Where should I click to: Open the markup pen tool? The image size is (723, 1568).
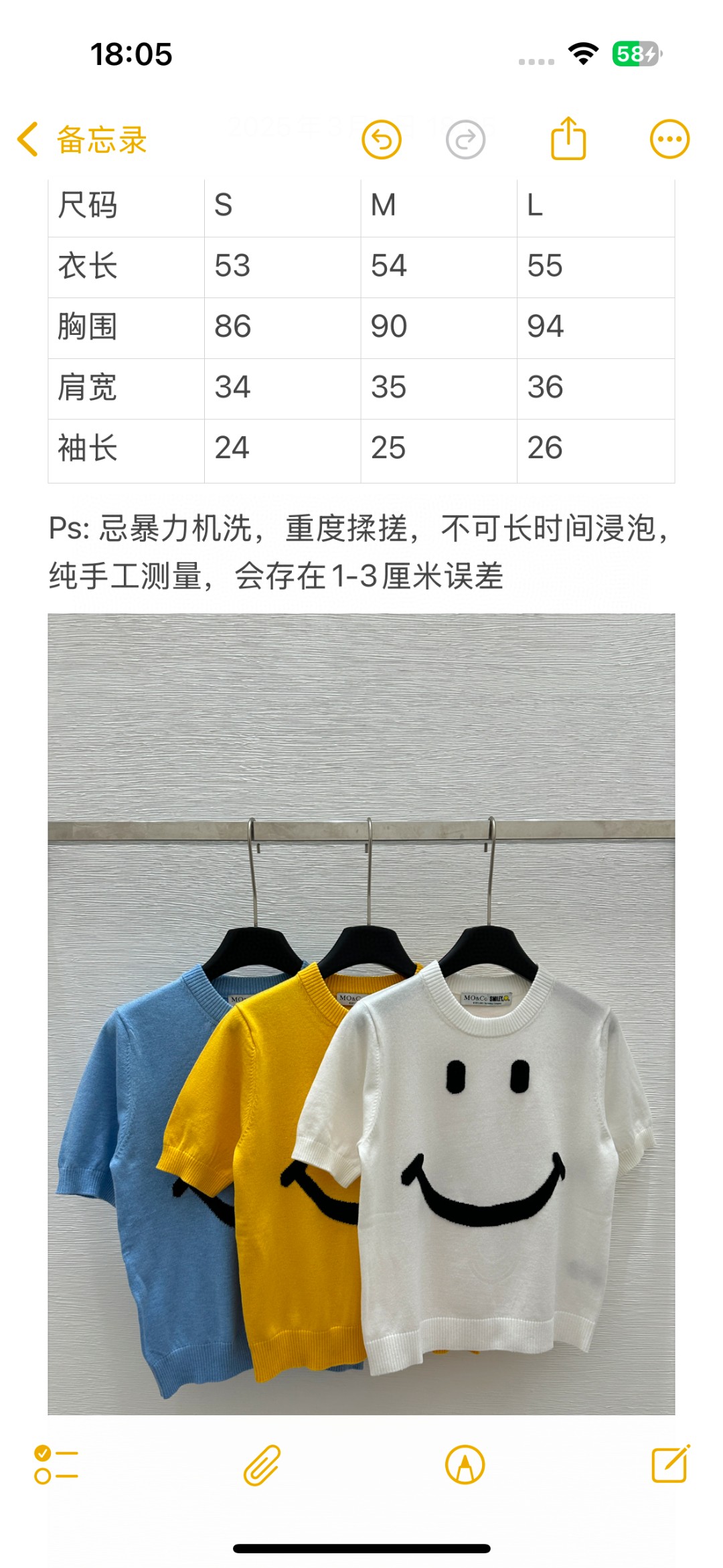[465, 1464]
